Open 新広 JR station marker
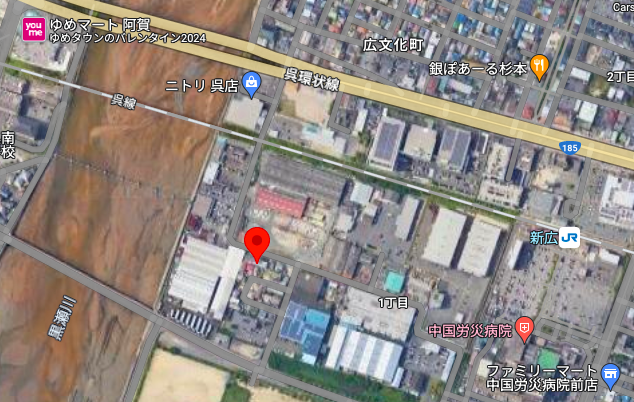This screenshot has height=402, width=634. tap(569, 238)
